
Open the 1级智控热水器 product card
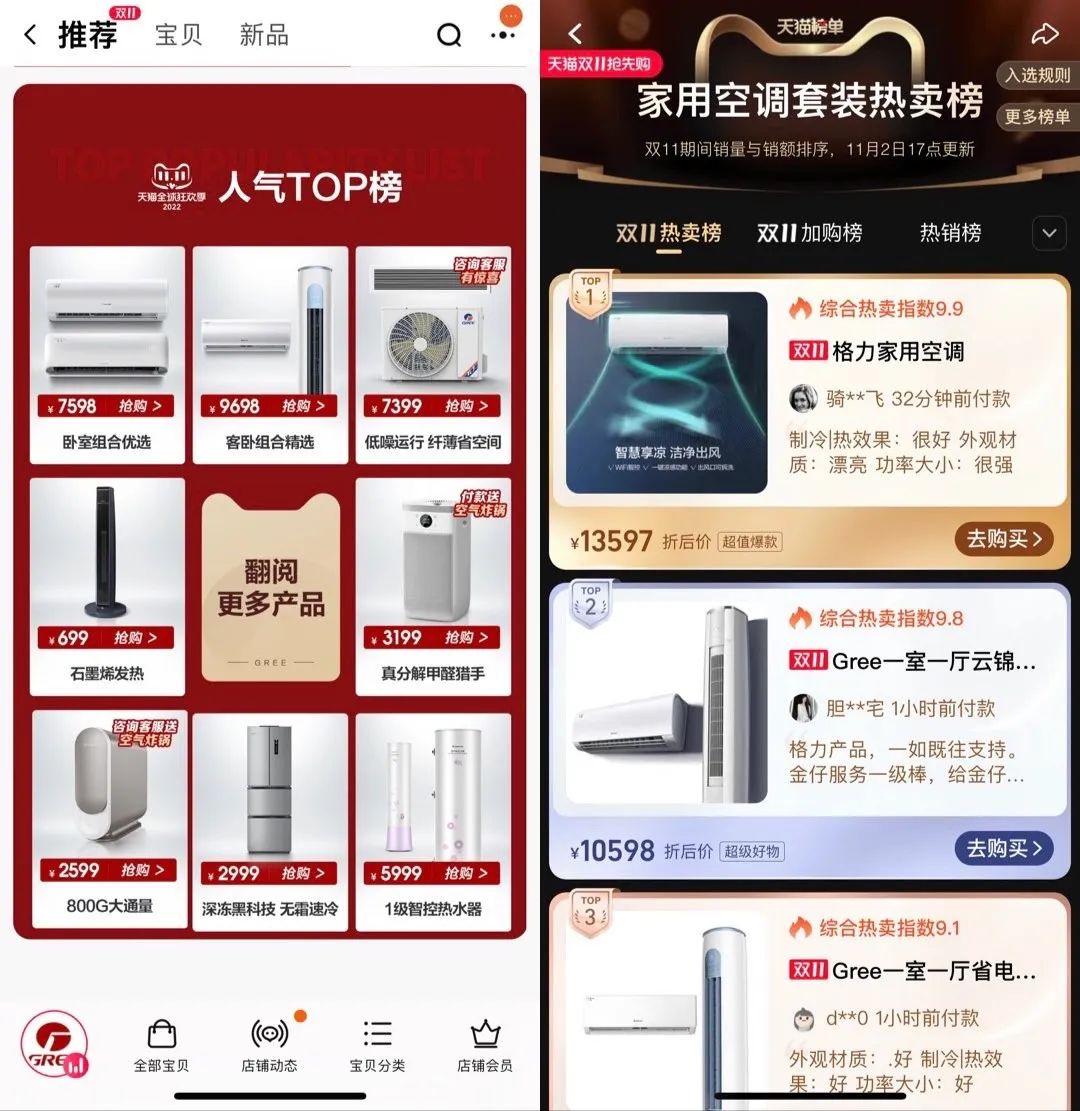(x=433, y=821)
